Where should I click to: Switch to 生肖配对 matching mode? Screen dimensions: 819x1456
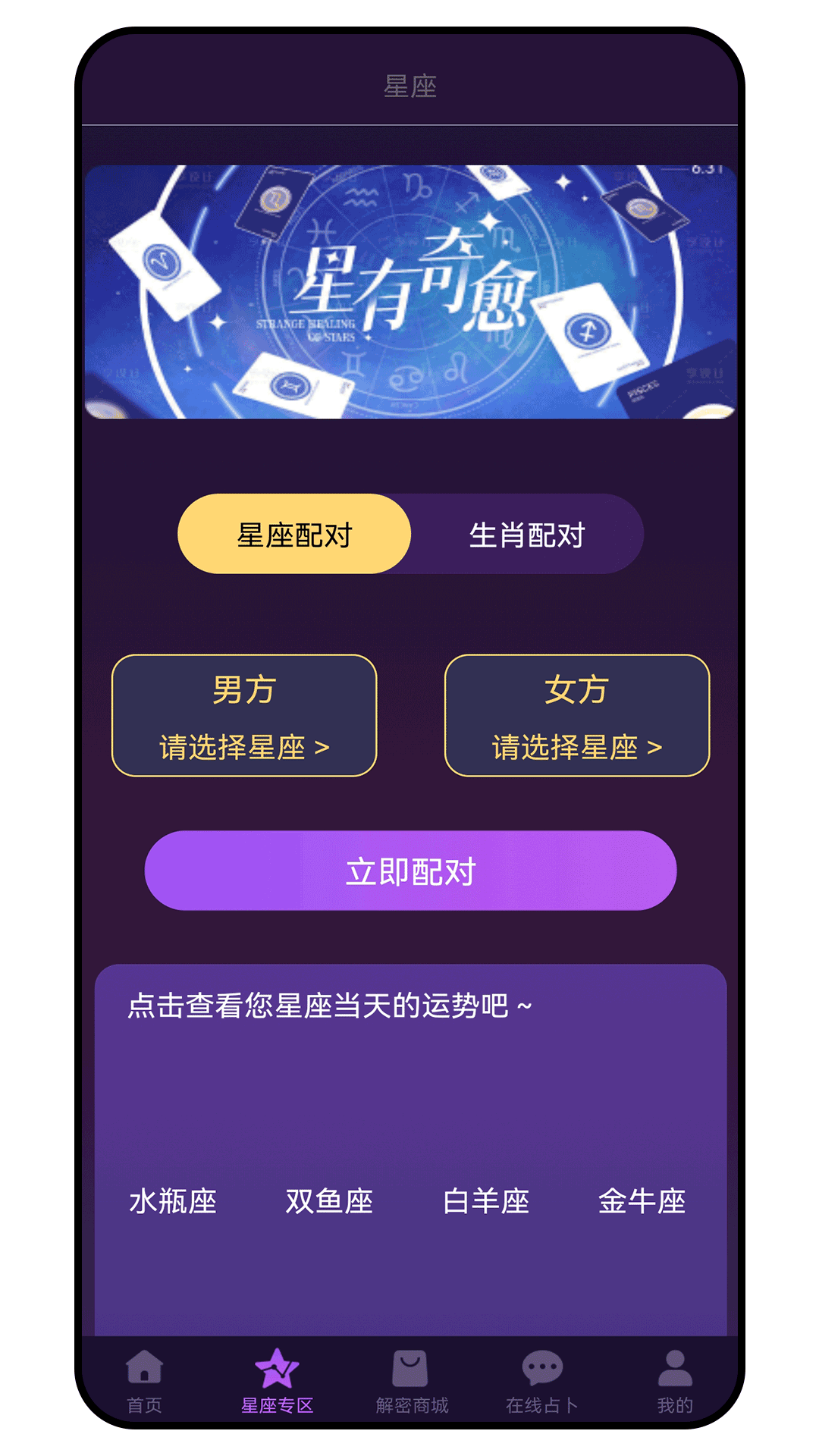pyautogui.click(x=527, y=533)
